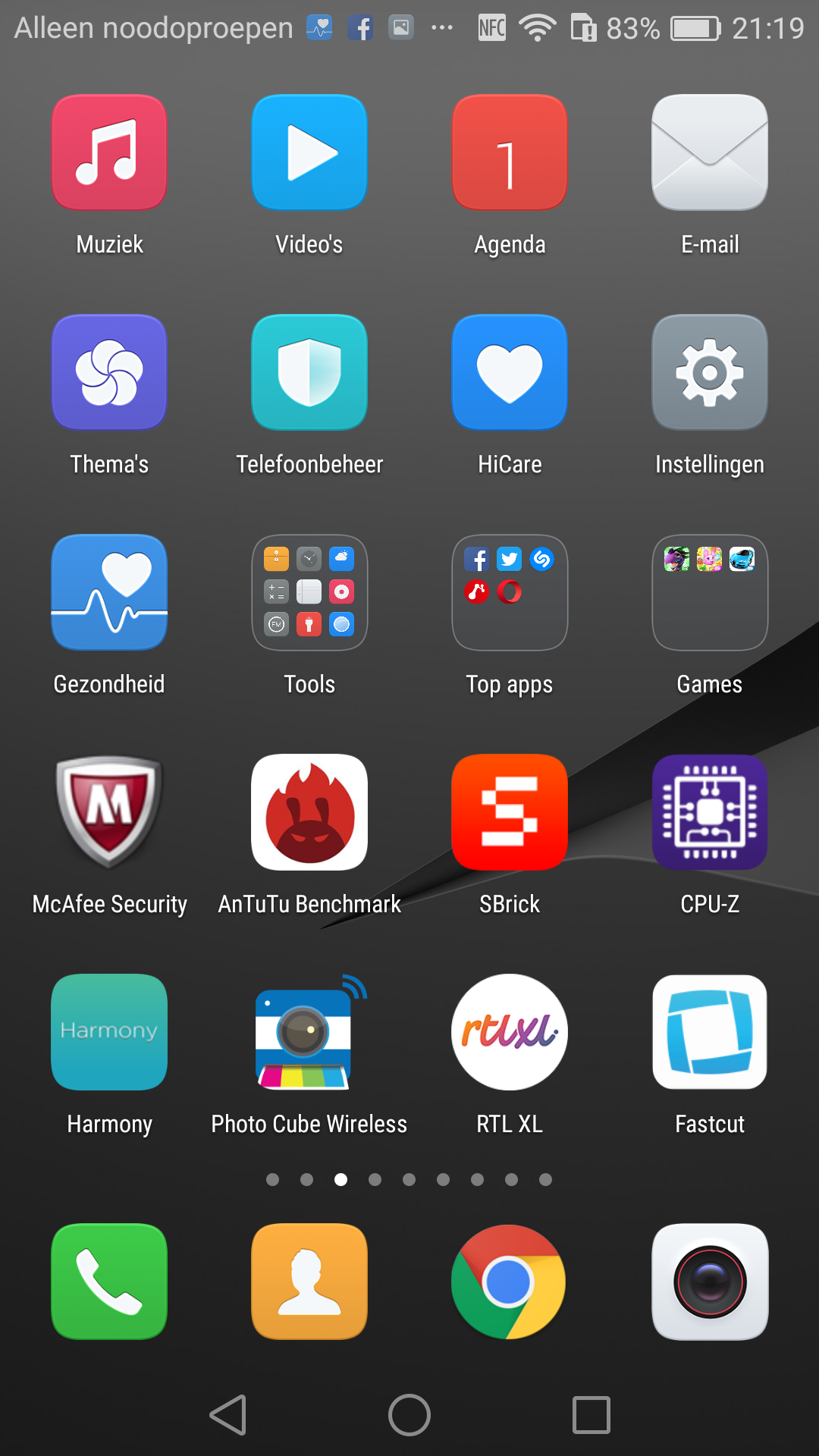Launch Chrome browser from the dock
The image size is (819, 1456).
510,1282
